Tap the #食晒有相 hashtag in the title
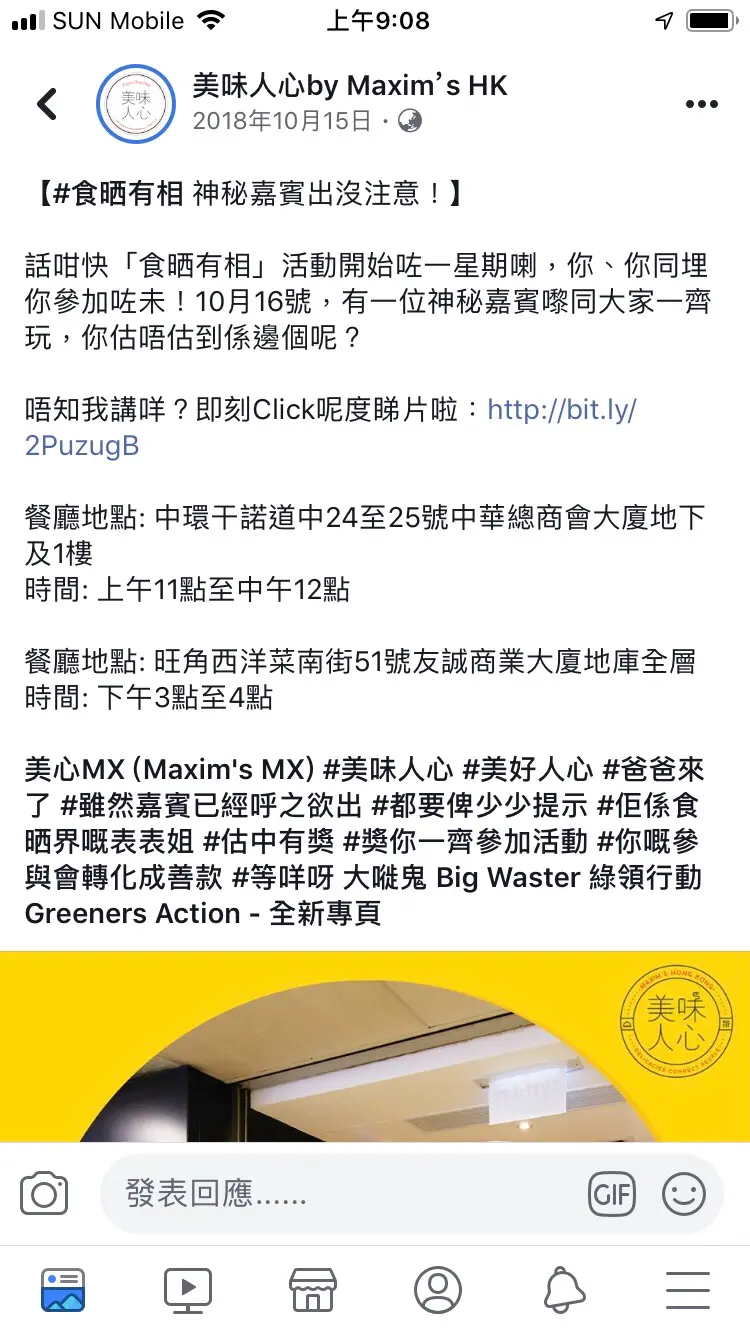The width and height of the screenshot is (750, 1334). pos(115,193)
